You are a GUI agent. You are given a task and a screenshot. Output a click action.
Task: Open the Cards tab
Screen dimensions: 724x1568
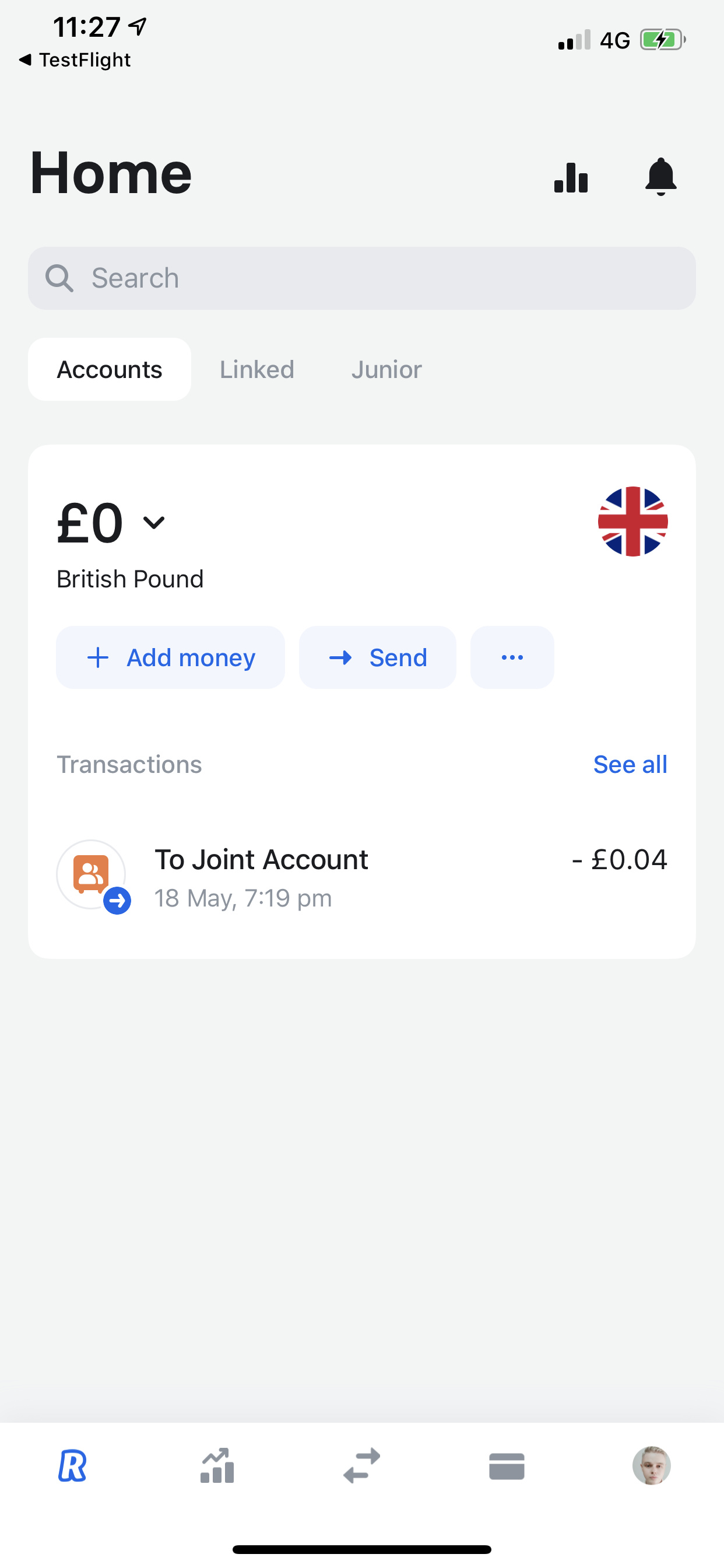[x=506, y=1466]
